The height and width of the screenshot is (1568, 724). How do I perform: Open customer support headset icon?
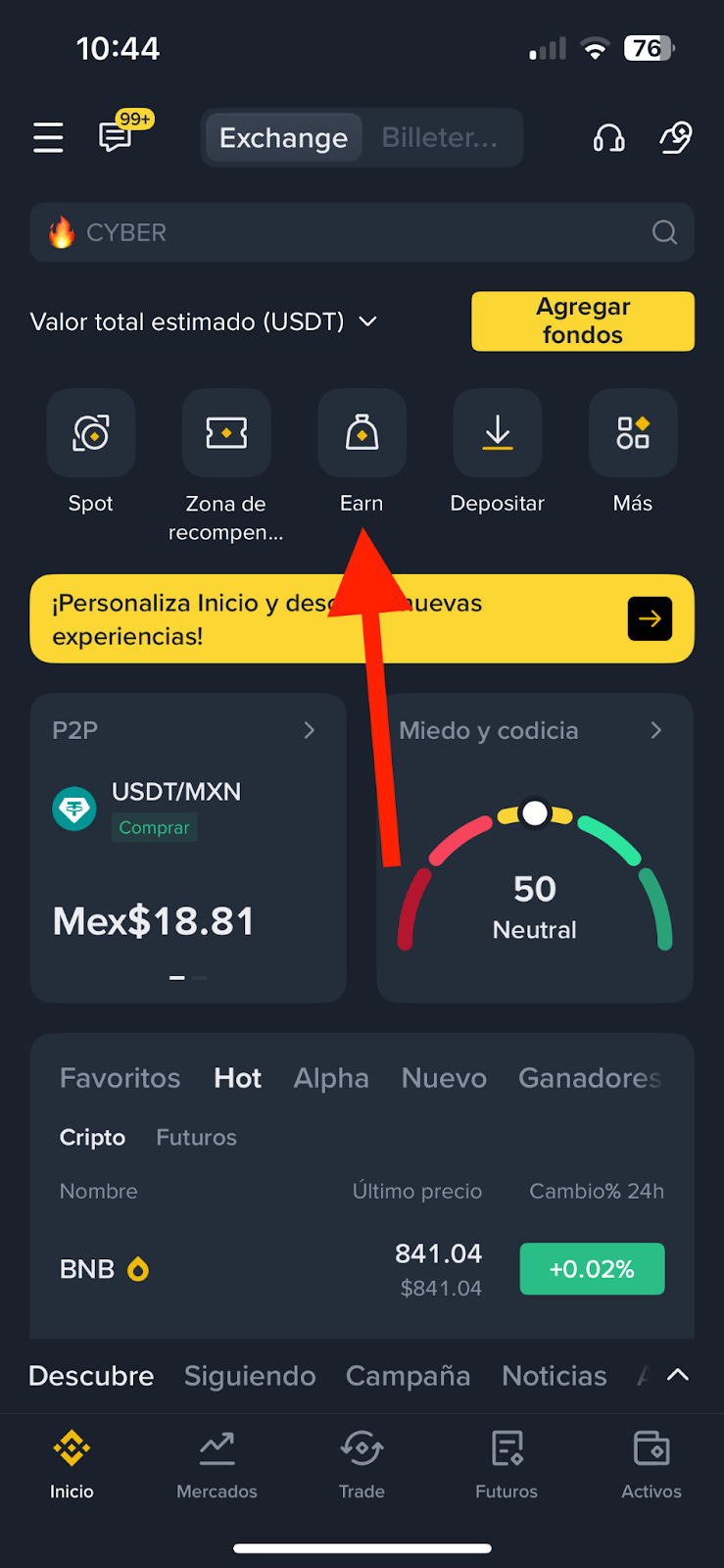click(x=608, y=137)
